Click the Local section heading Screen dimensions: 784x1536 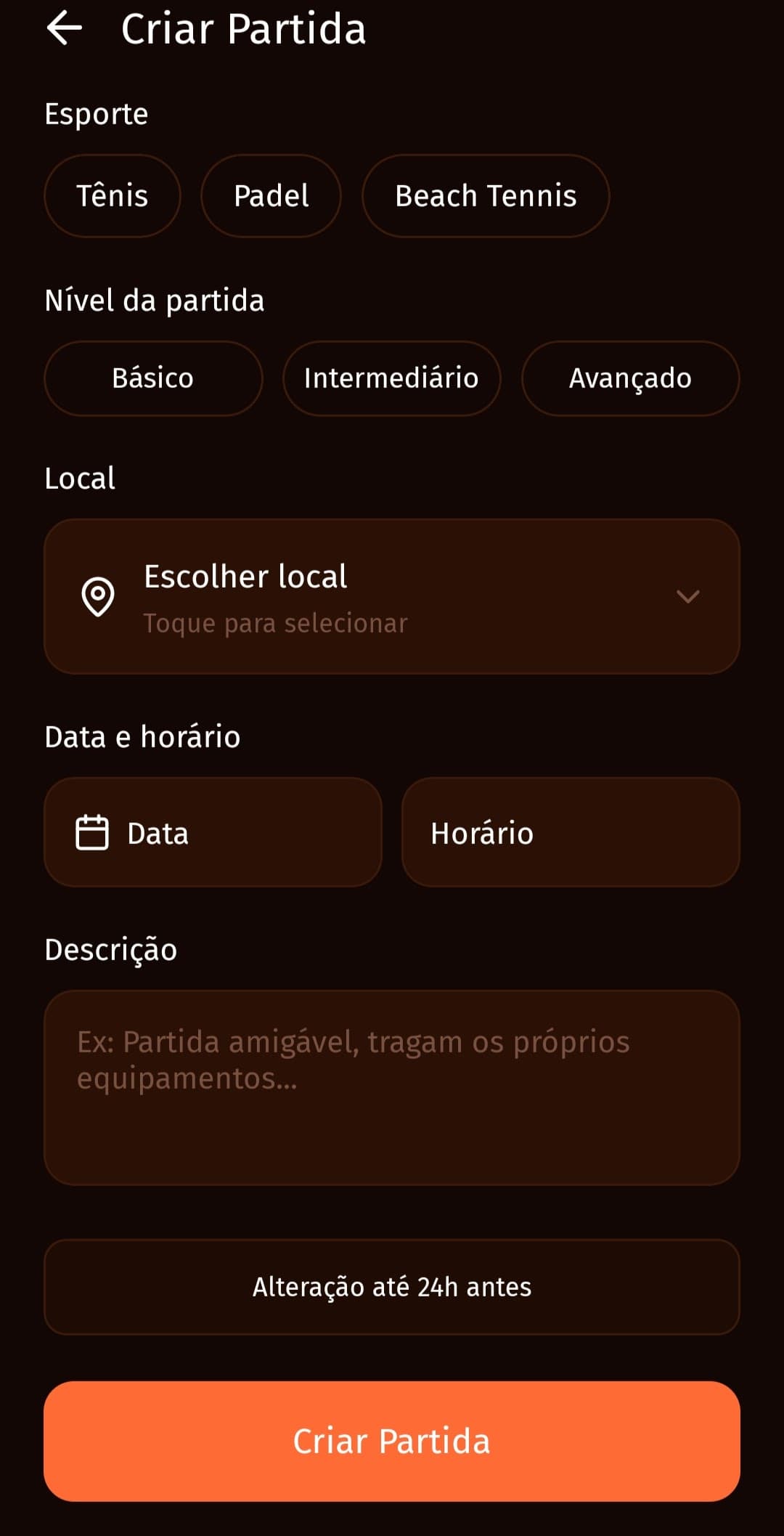click(79, 477)
